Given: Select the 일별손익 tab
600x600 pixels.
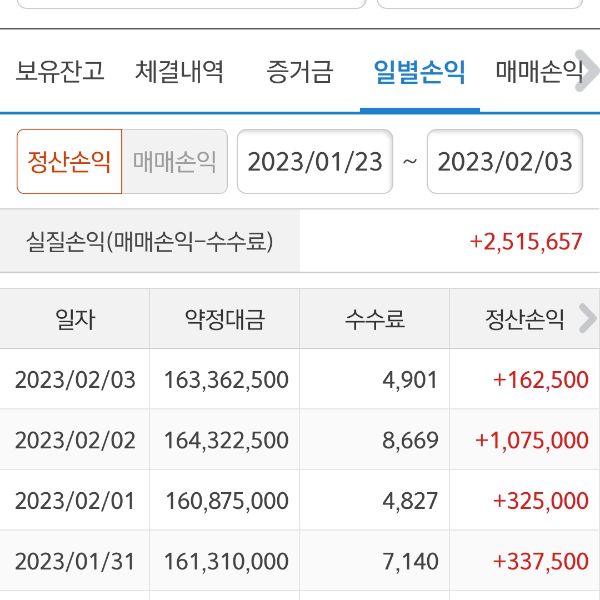Looking at the screenshot, I should click(x=419, y=72).
